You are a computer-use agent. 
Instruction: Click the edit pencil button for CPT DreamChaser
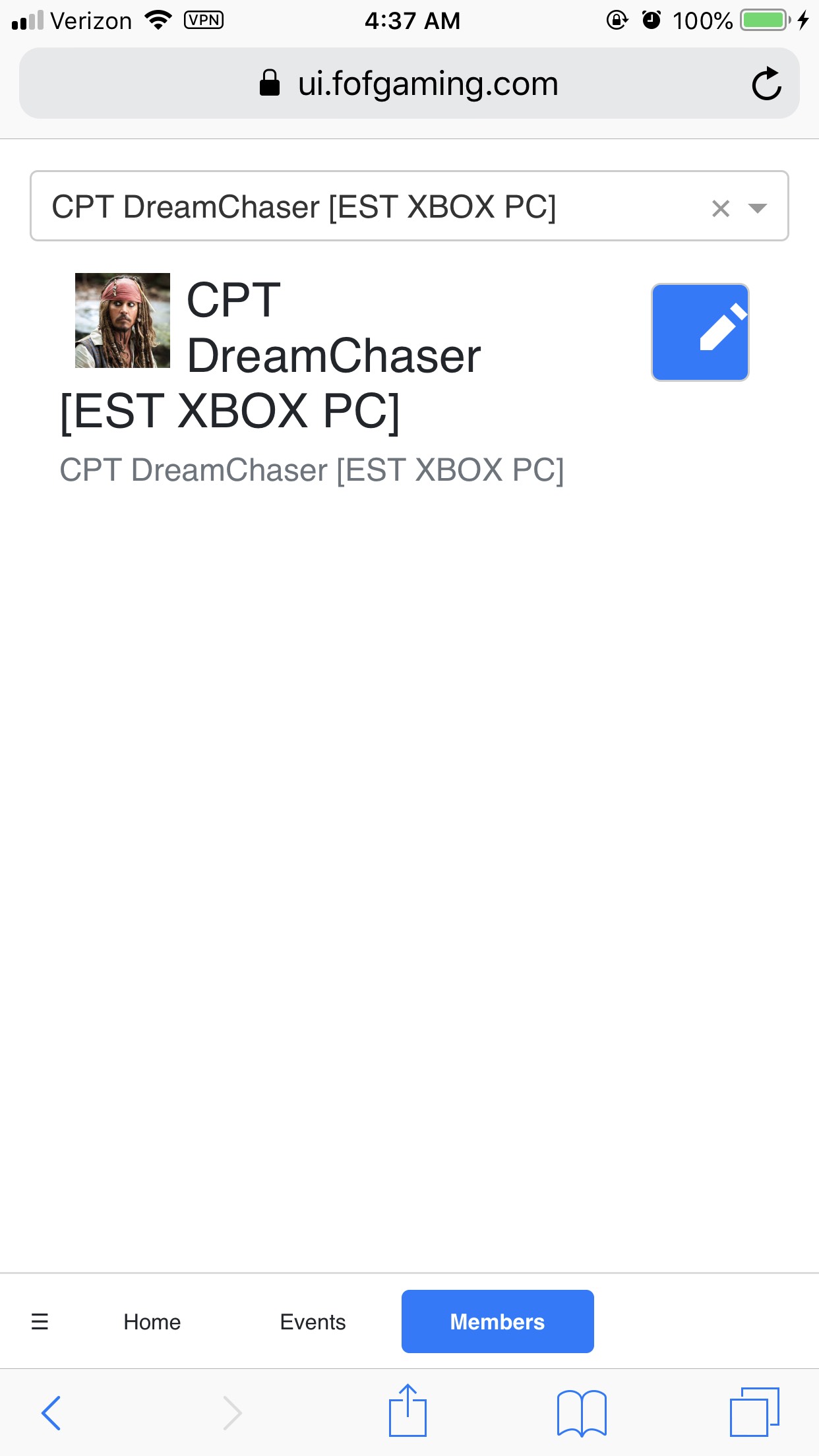click(x=700, y=332)
